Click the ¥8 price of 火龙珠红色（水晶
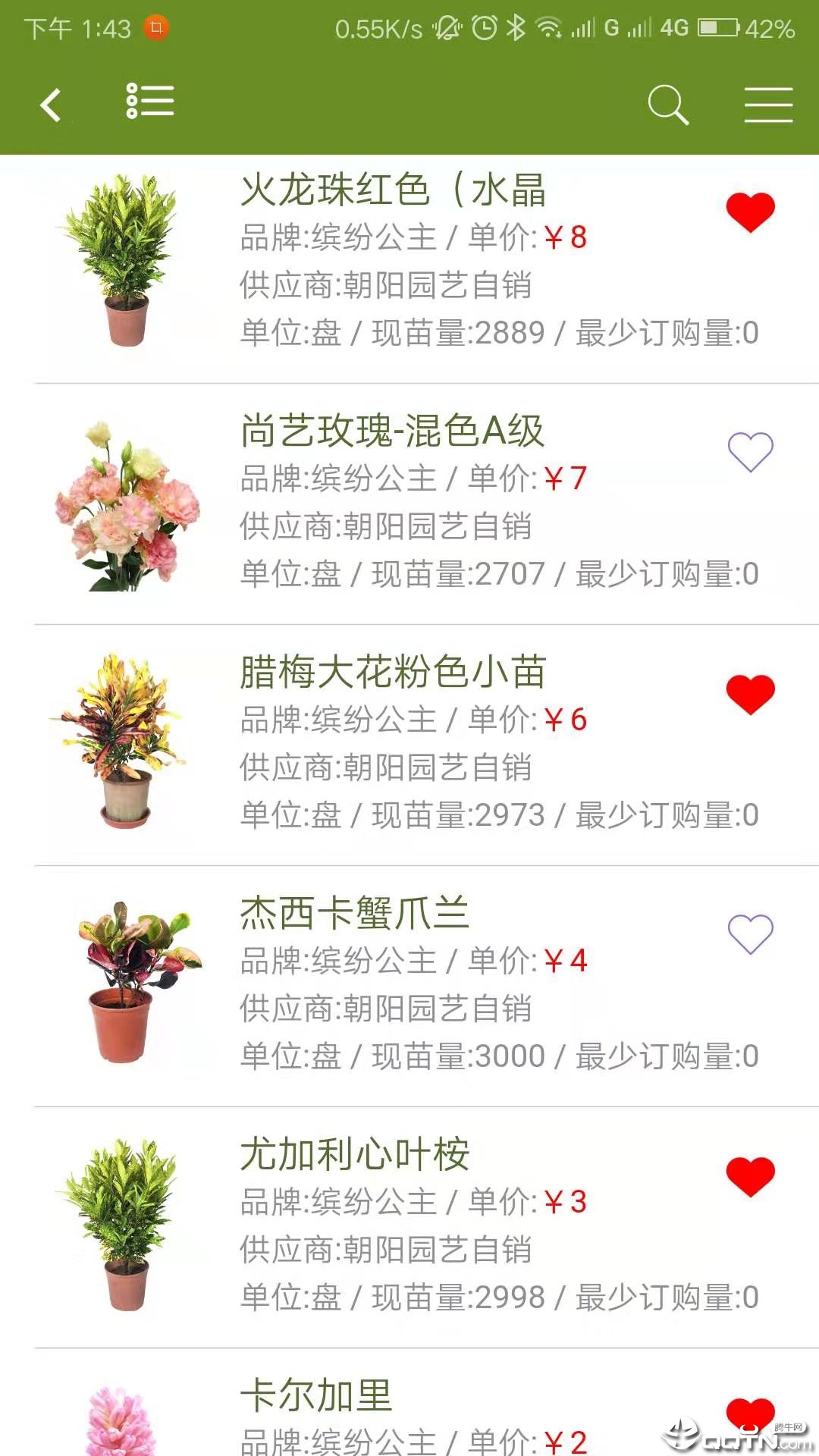 tap(573, 237)
